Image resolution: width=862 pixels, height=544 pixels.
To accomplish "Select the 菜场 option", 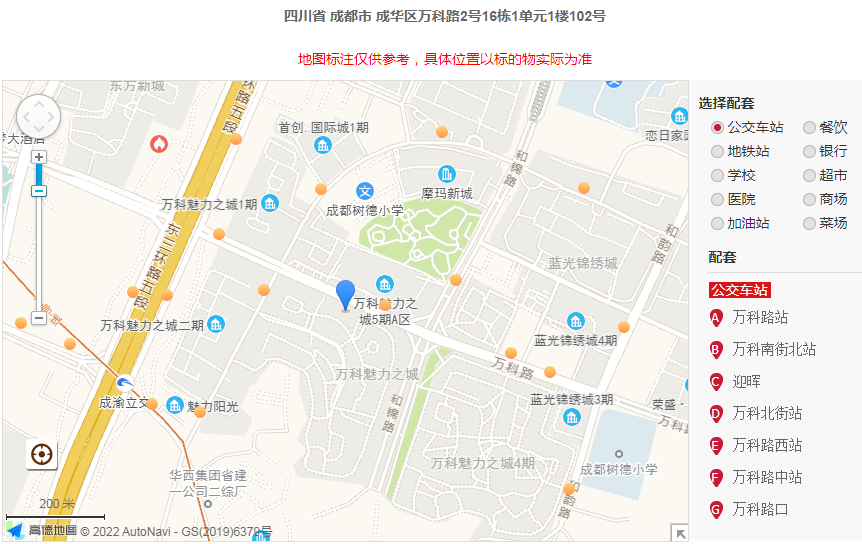I will click(809, 224).
